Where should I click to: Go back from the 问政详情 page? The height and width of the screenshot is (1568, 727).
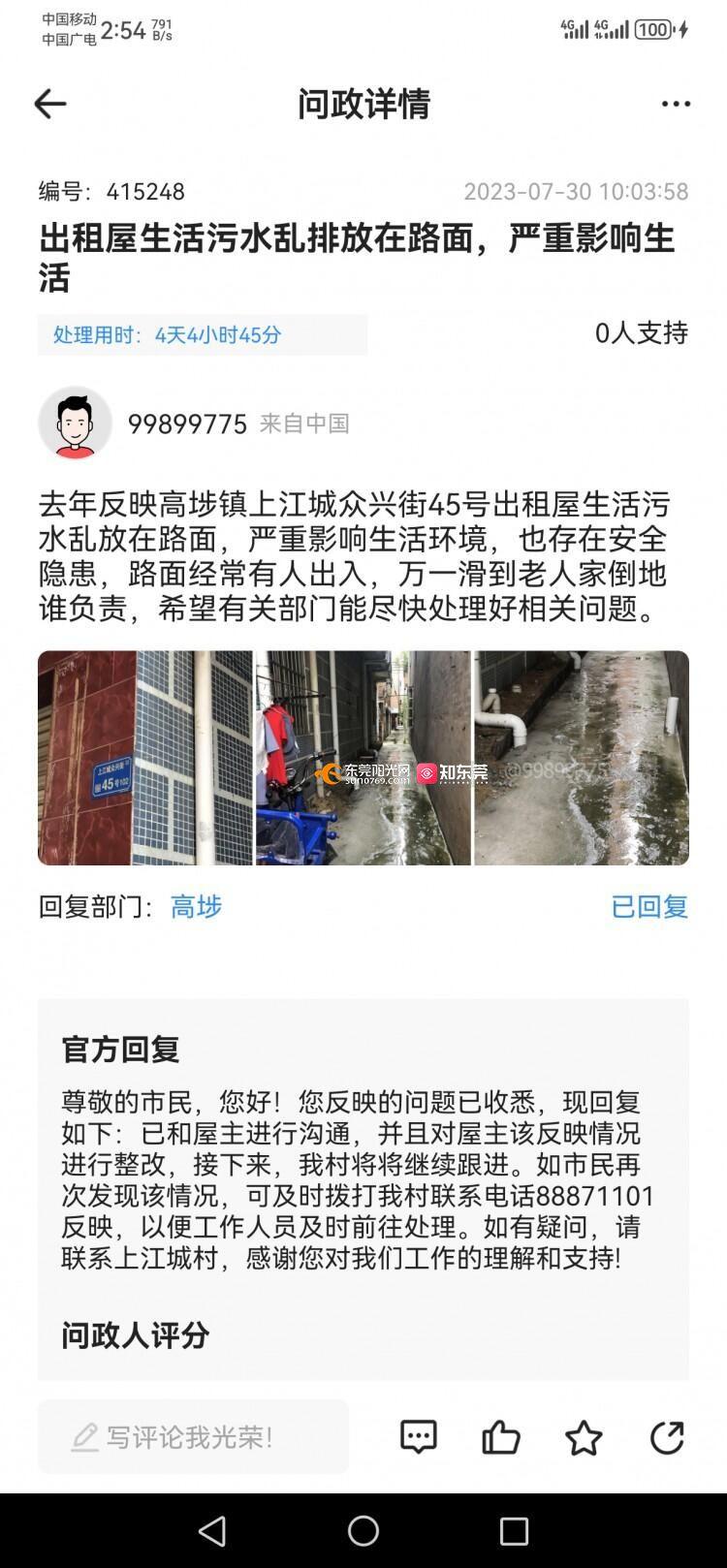(x=49, y=104)
